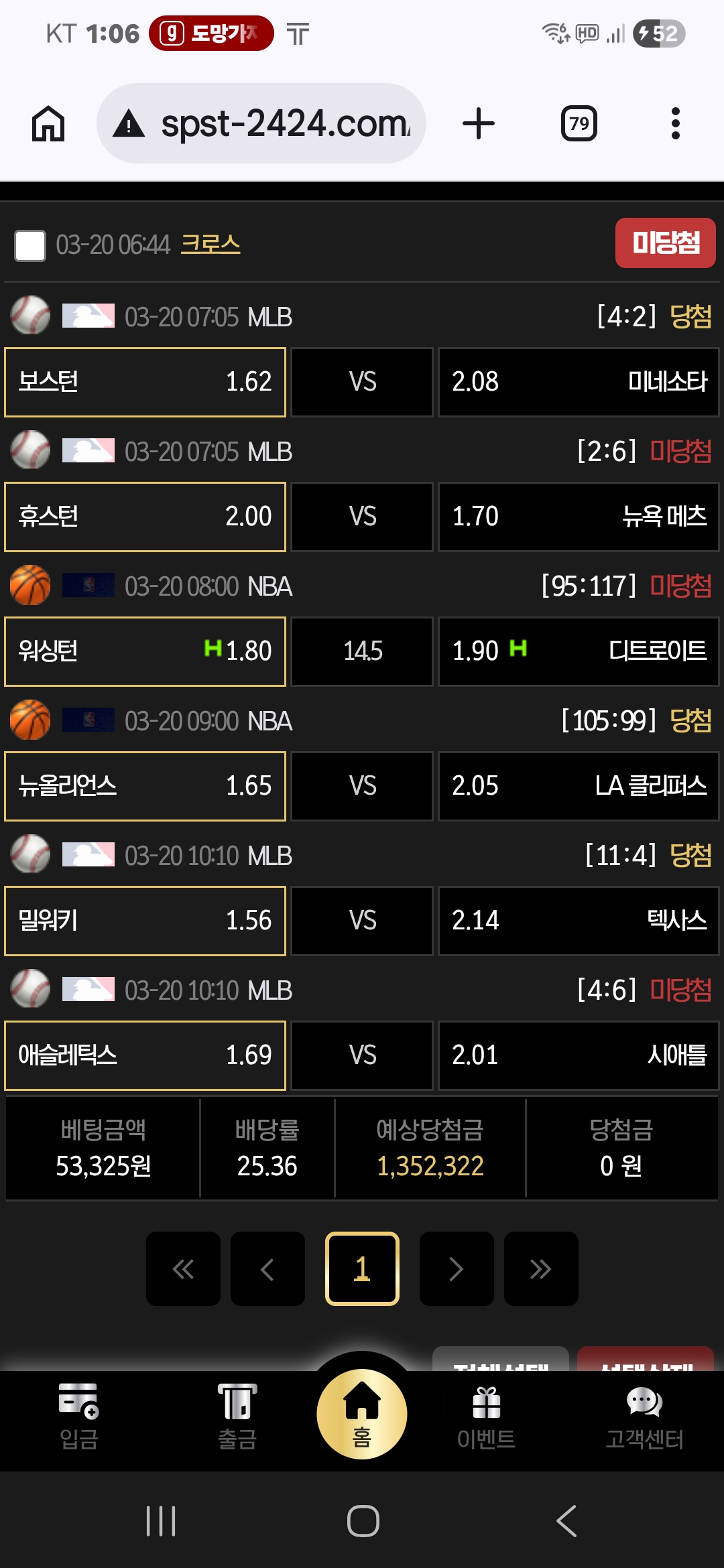Return to the 홈 main screen
This screenshot has height=1568, width=724.
(x=362, y=1414)
